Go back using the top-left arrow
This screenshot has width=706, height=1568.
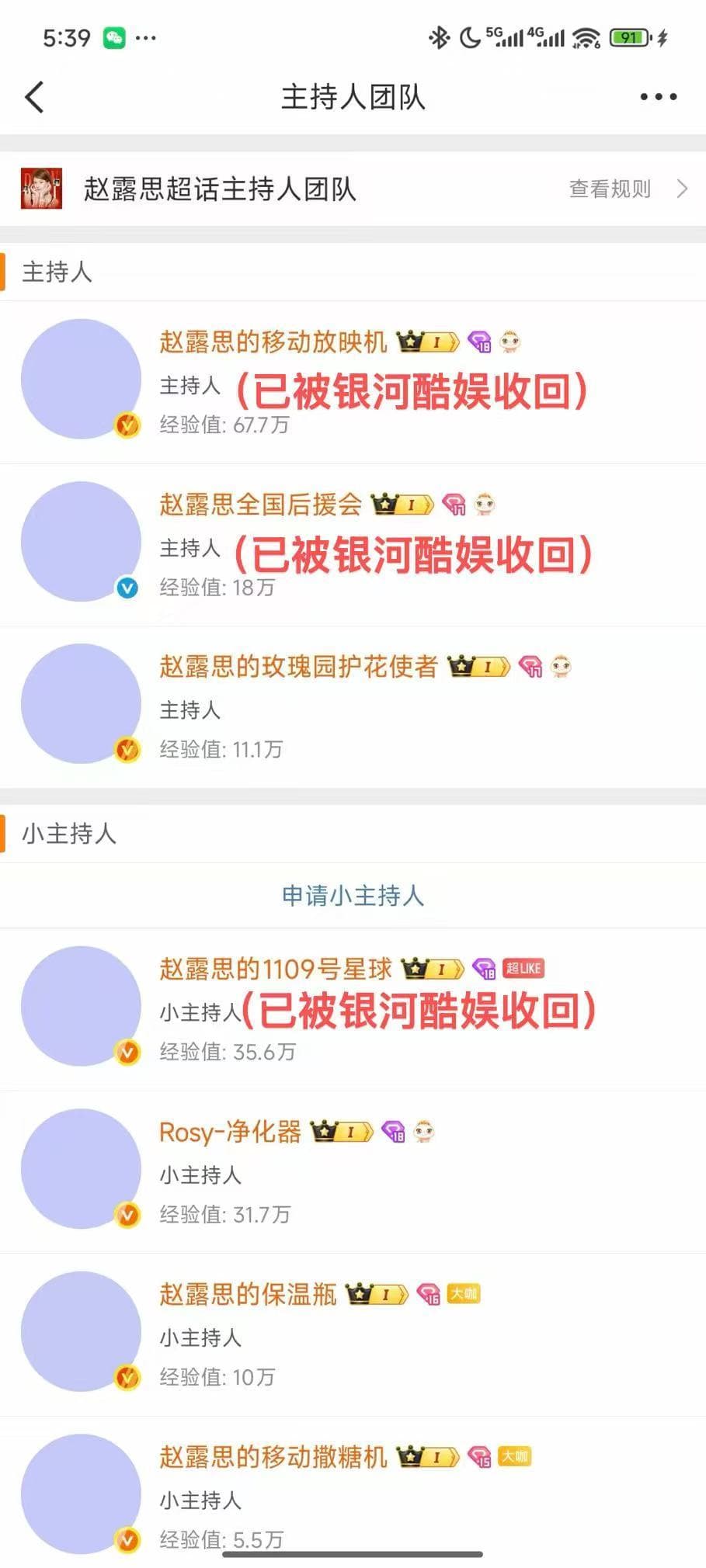click(x=35, y=97)
